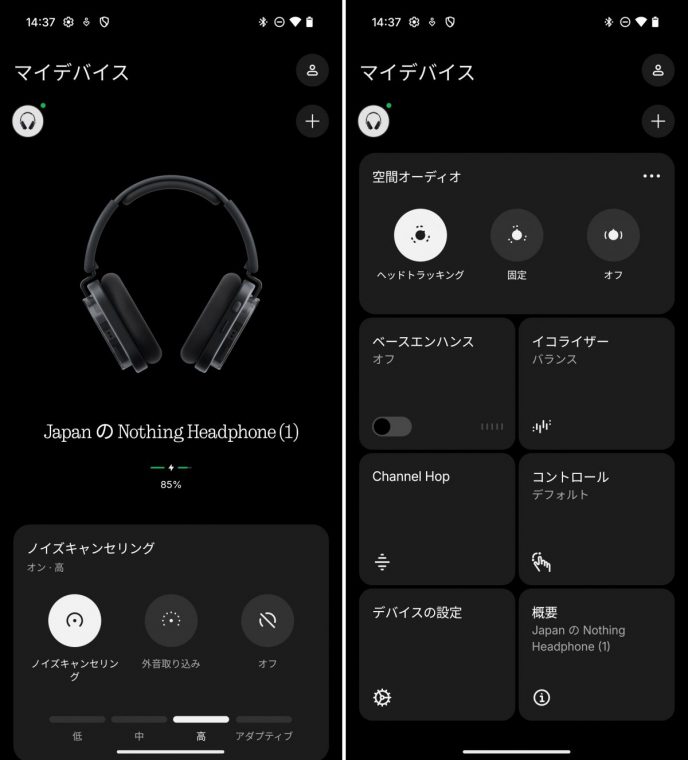Enable ヘッドトラッキング spatial audio
Viewport: 688px width, 760px height.
click(x=420, y=235)
